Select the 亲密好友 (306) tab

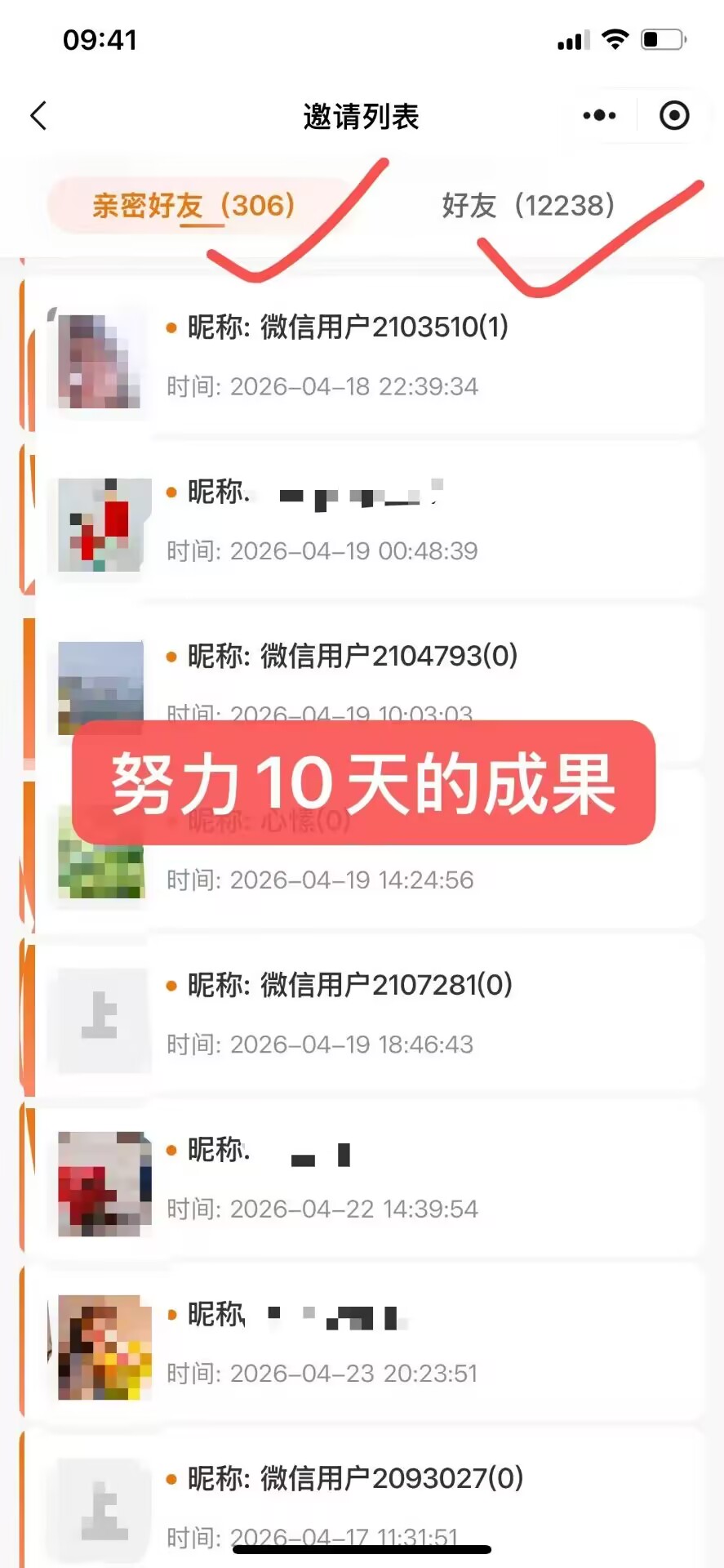[193, 205]
